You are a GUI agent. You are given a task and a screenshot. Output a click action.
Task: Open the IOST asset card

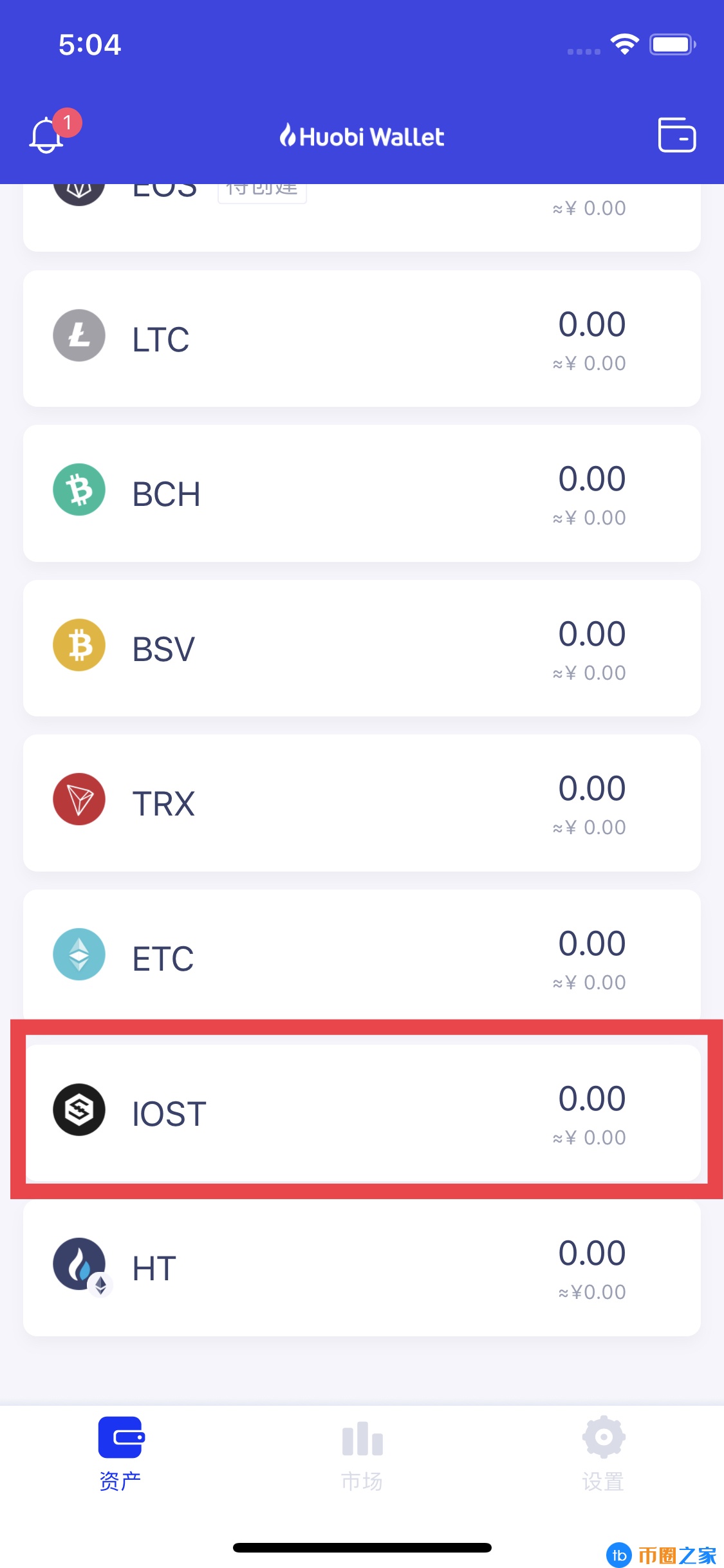(x=362, y=1112)
